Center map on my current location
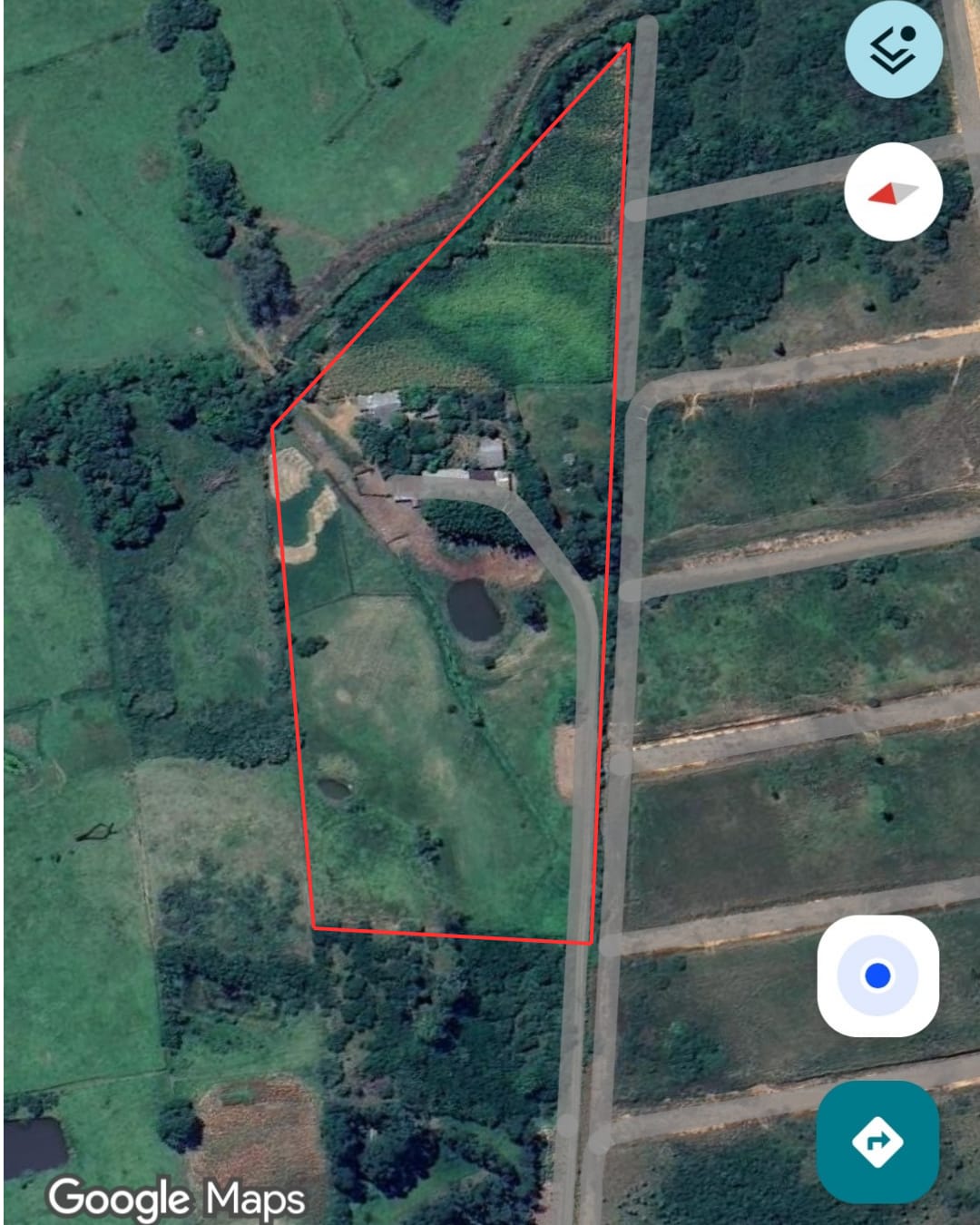980x1225 pixels. click(877, 976)
